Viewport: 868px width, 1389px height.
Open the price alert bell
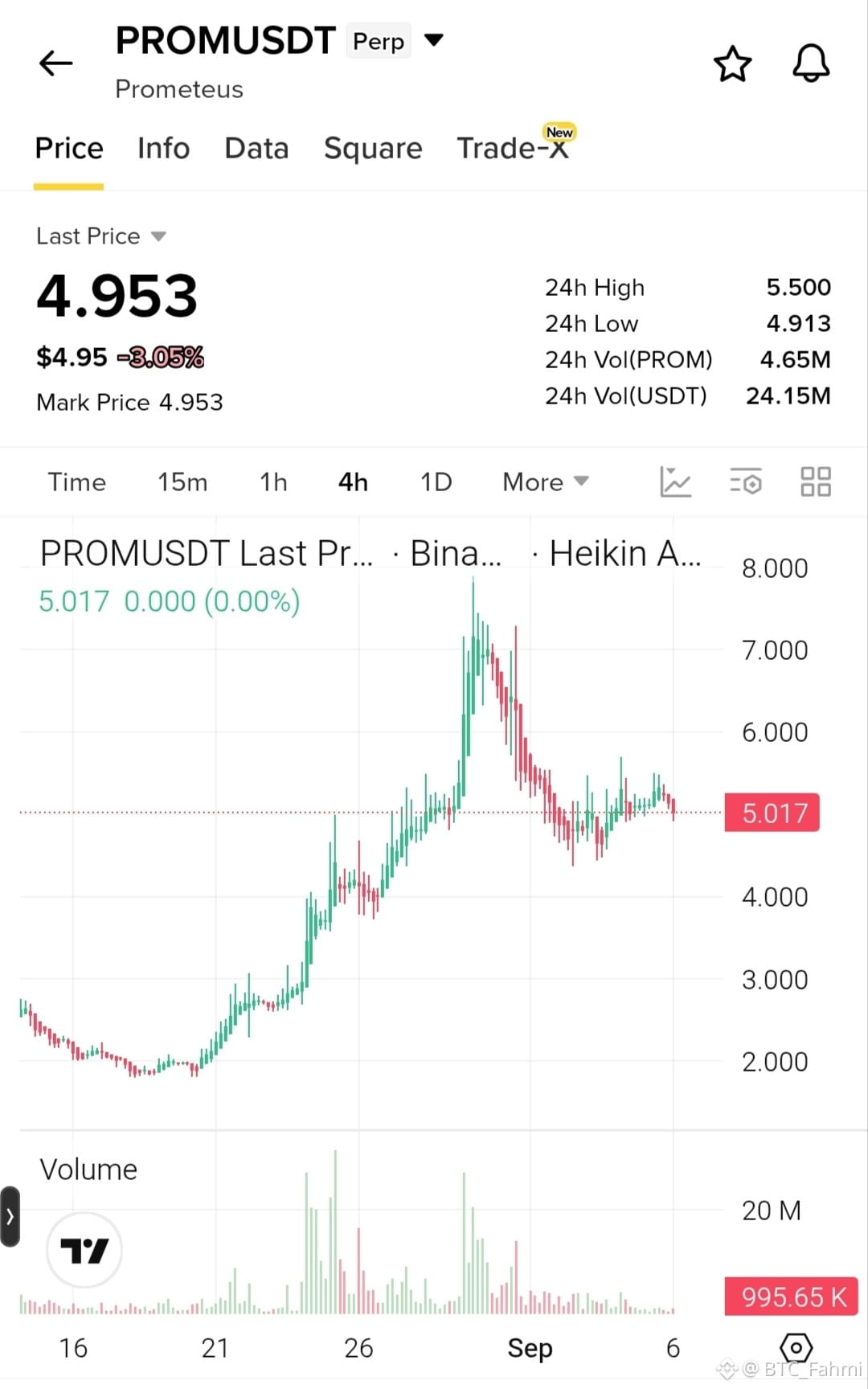tap(811, 64)
